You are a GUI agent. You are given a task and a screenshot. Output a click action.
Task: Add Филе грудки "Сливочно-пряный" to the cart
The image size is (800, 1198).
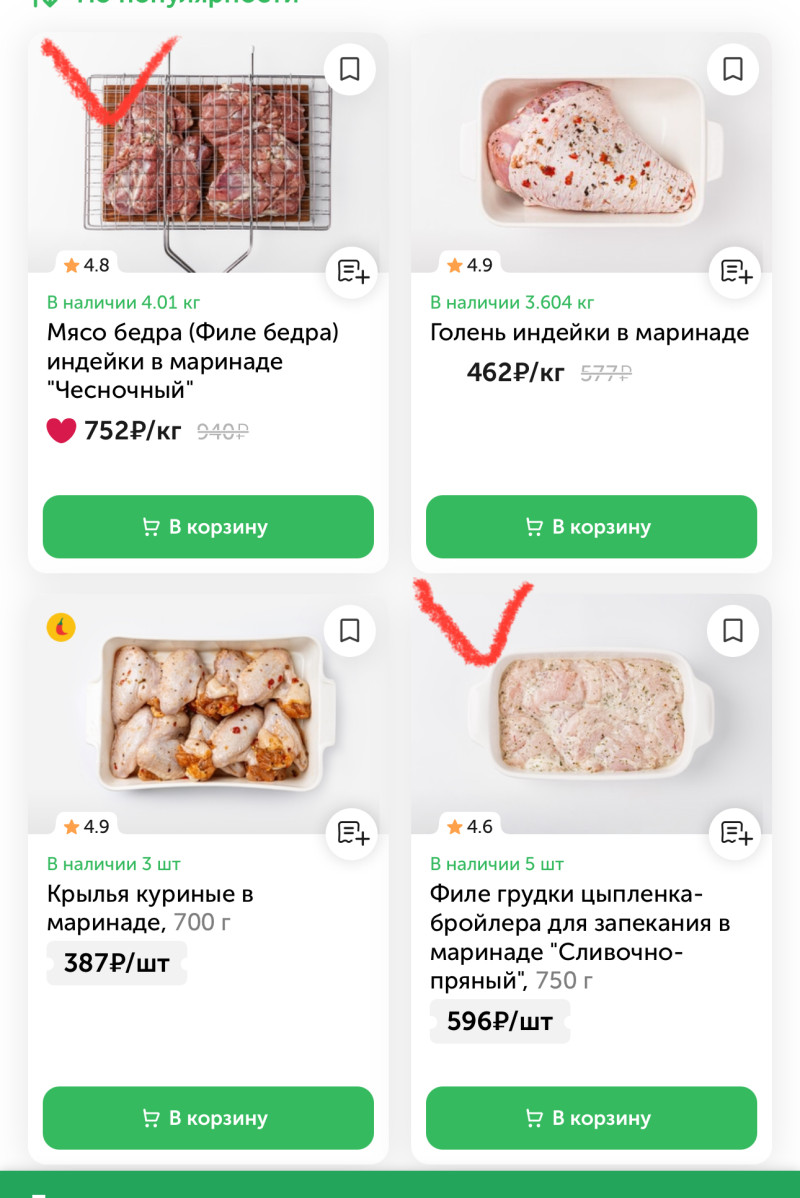coord(591,1117)
